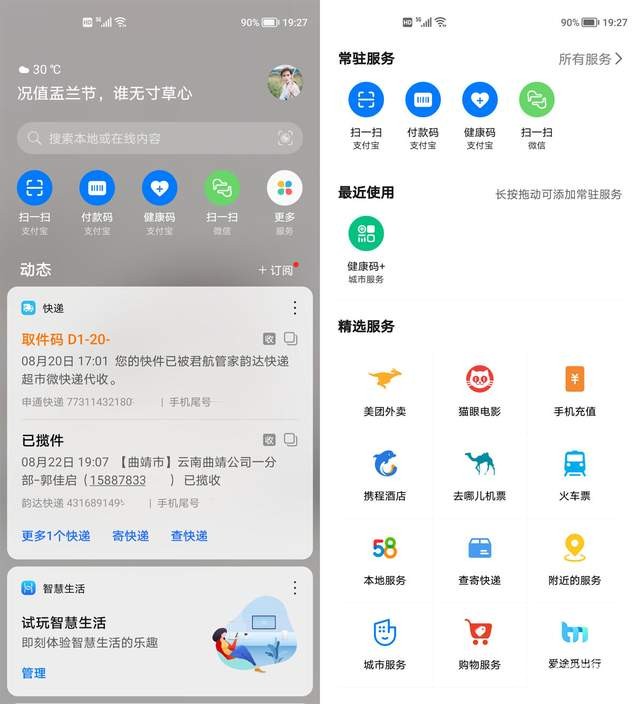Tap the + 订阅 subscribe button

click(276, 270)
